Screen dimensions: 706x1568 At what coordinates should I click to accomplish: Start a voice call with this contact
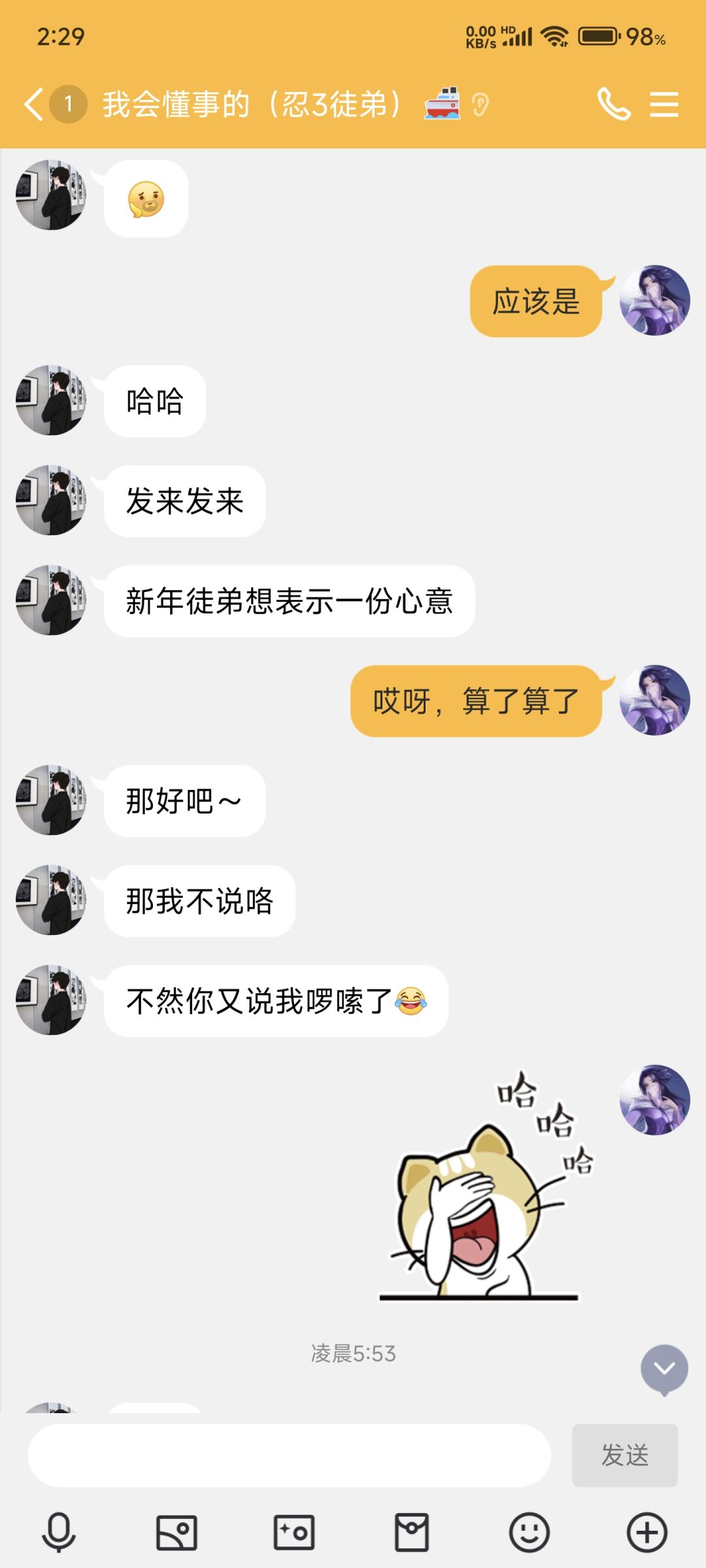(x=614, y=105)
